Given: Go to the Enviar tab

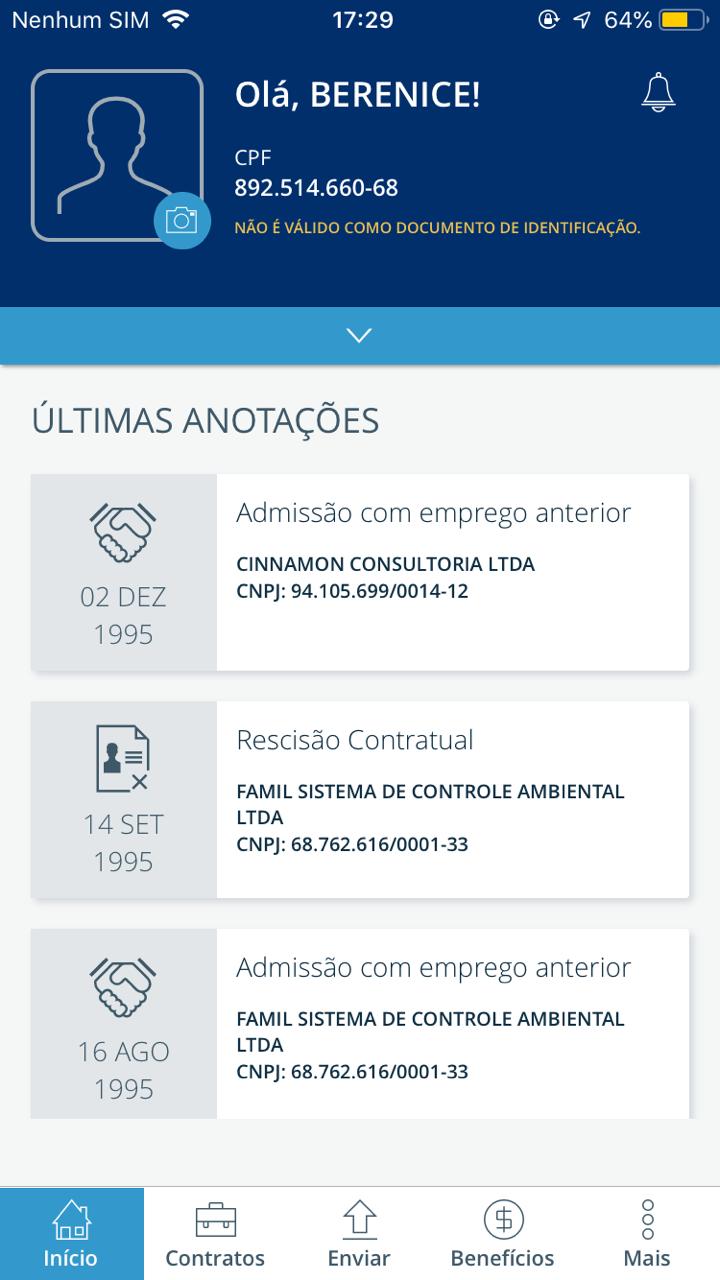Looking at the screenshot, I should 359,1234.
